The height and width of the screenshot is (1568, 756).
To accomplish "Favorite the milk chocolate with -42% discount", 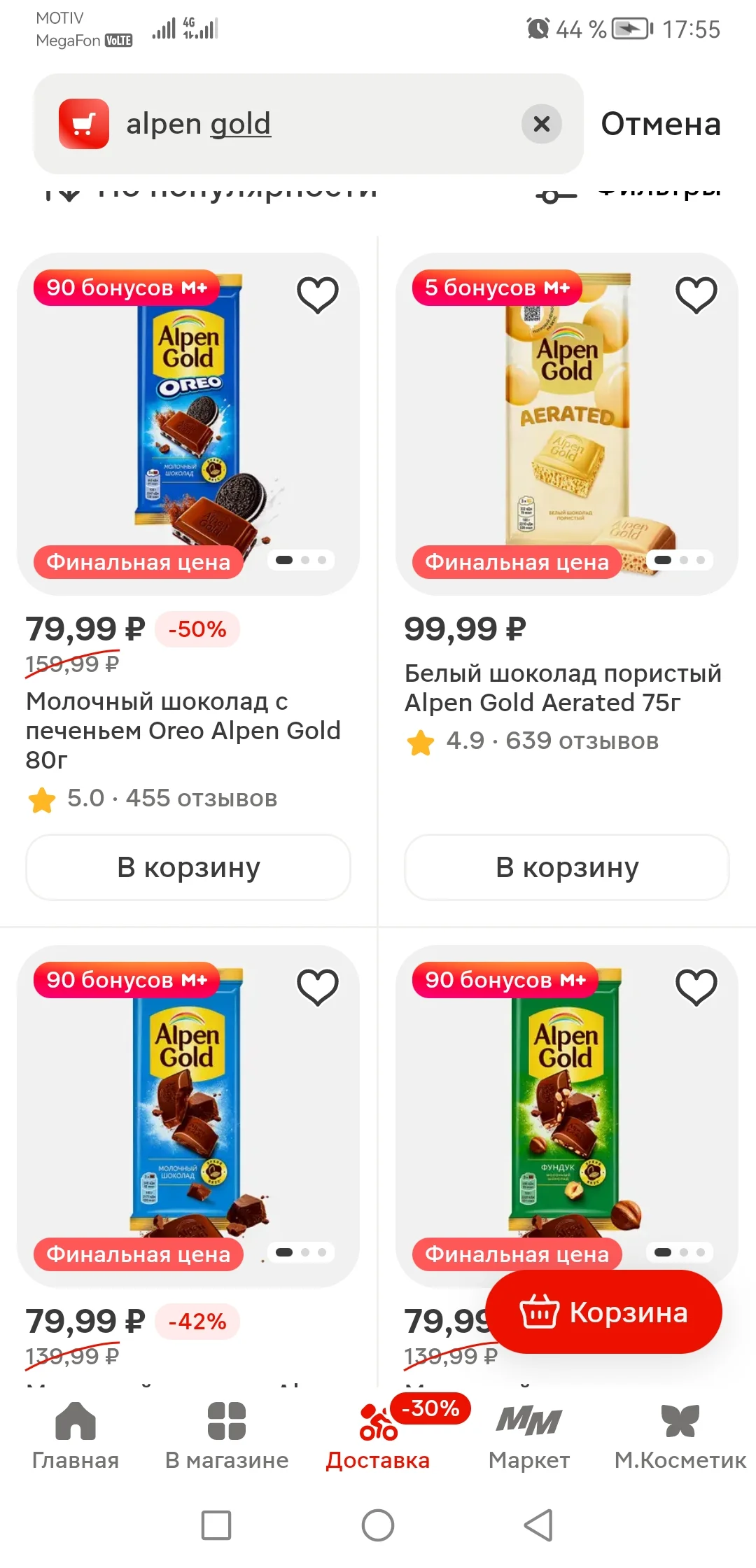I will (x=318, y=987).
